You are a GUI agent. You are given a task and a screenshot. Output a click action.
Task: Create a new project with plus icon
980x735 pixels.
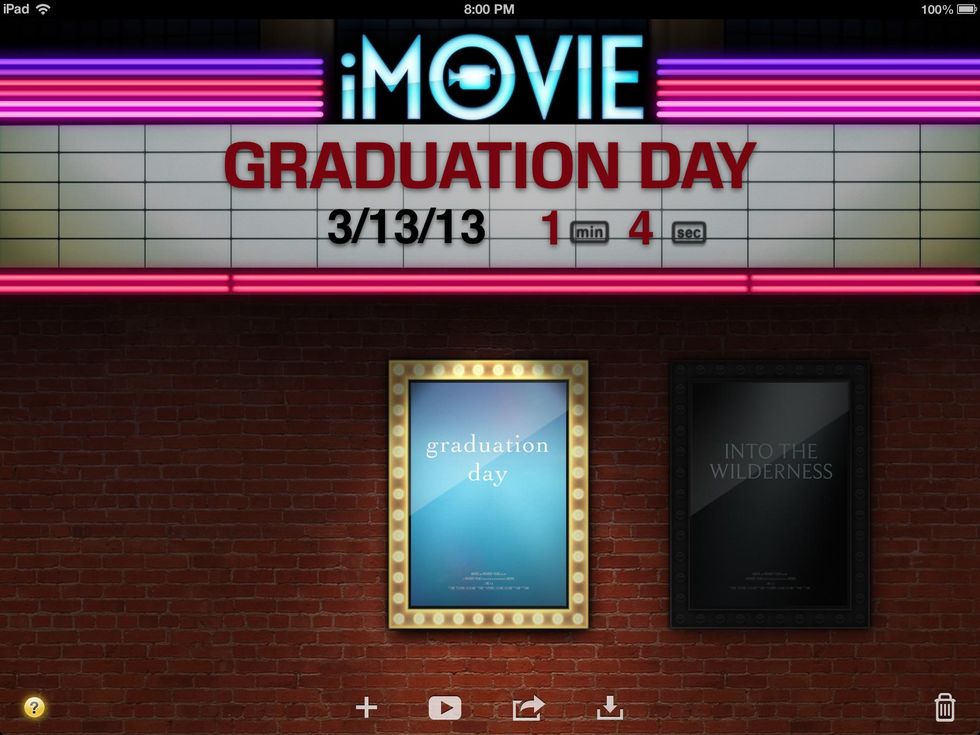[x=367, y=708]
